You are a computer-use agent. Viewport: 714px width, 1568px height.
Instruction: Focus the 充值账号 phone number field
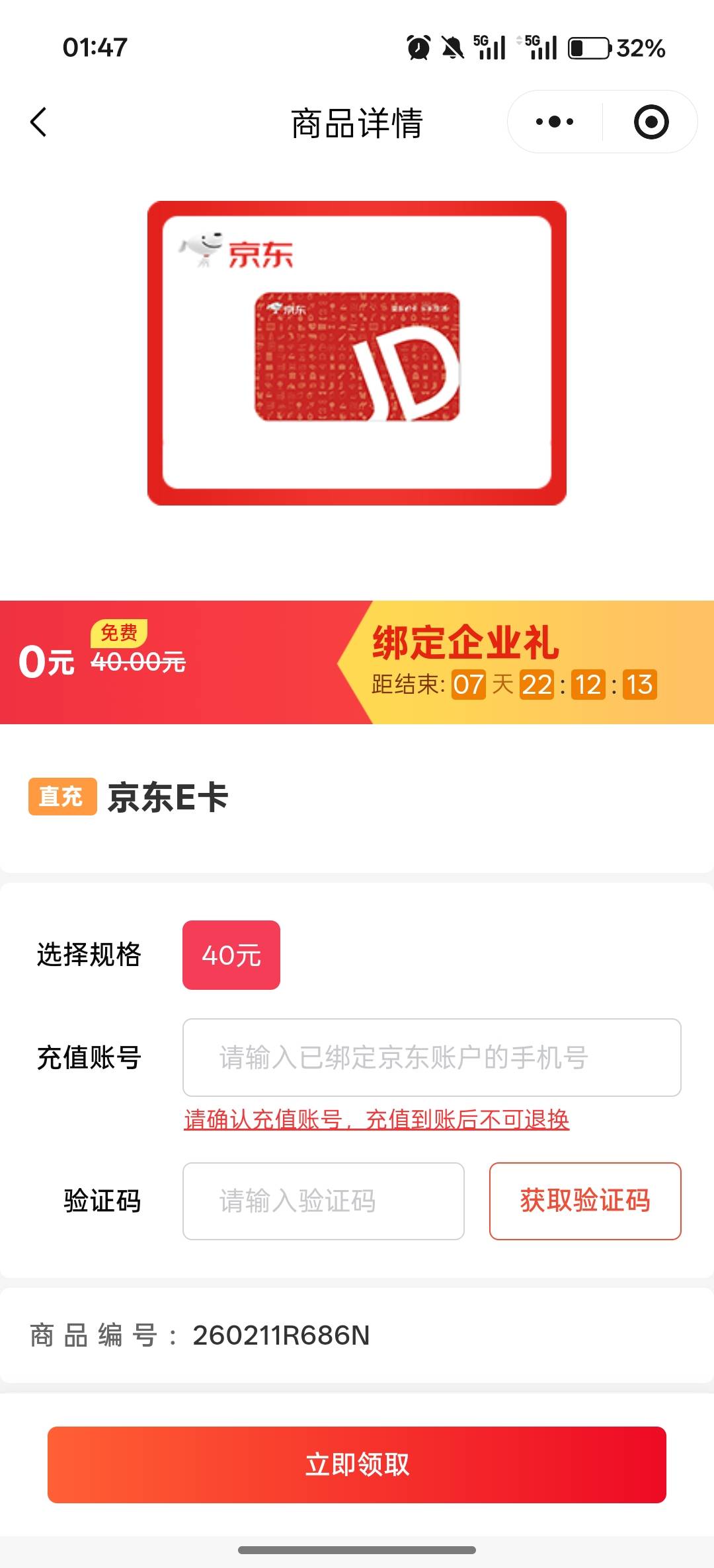coord(432,1057)
